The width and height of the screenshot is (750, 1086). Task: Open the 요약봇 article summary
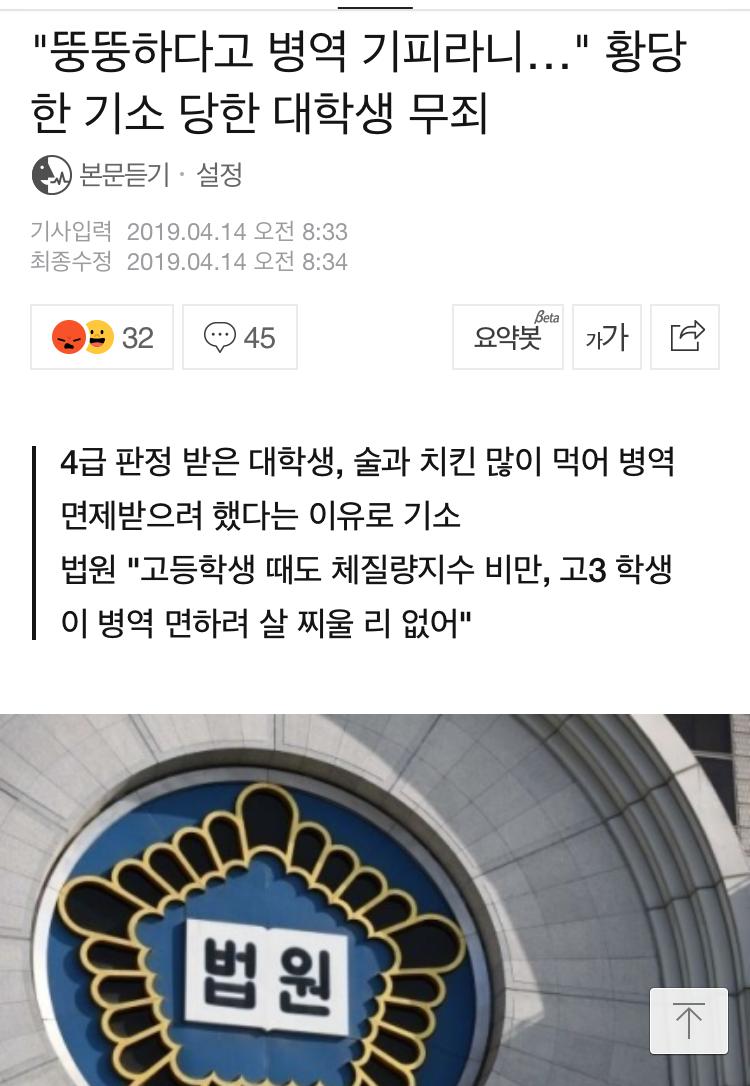click(507, 338)
